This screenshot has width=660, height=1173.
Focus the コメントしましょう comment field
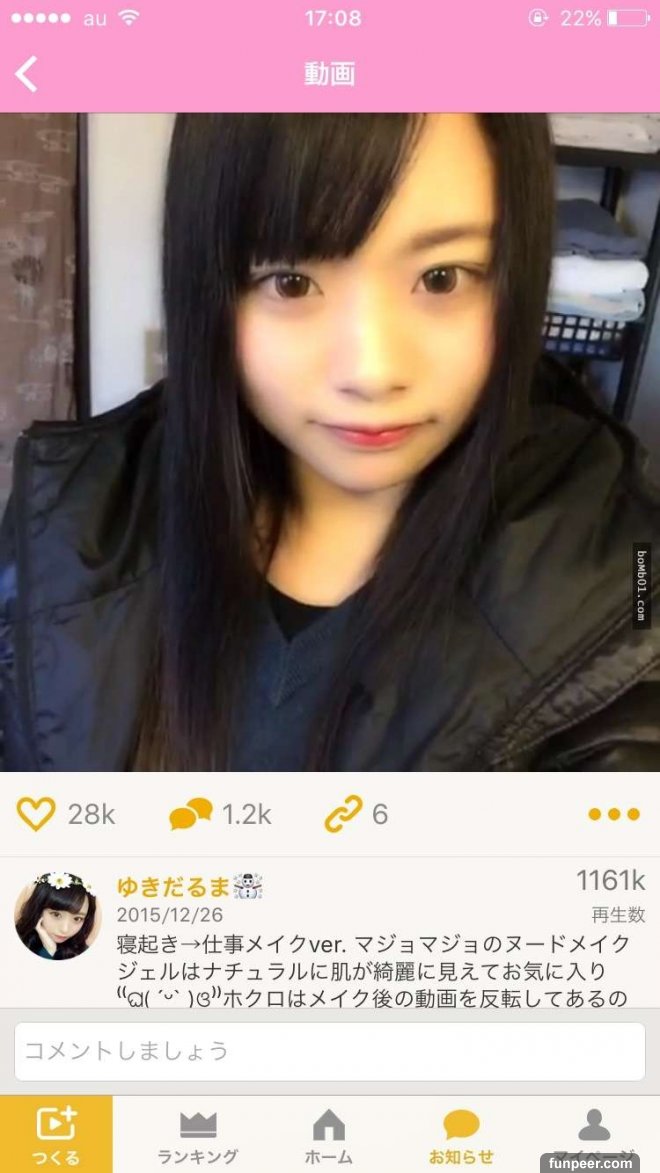click(x=329, y=1051)
